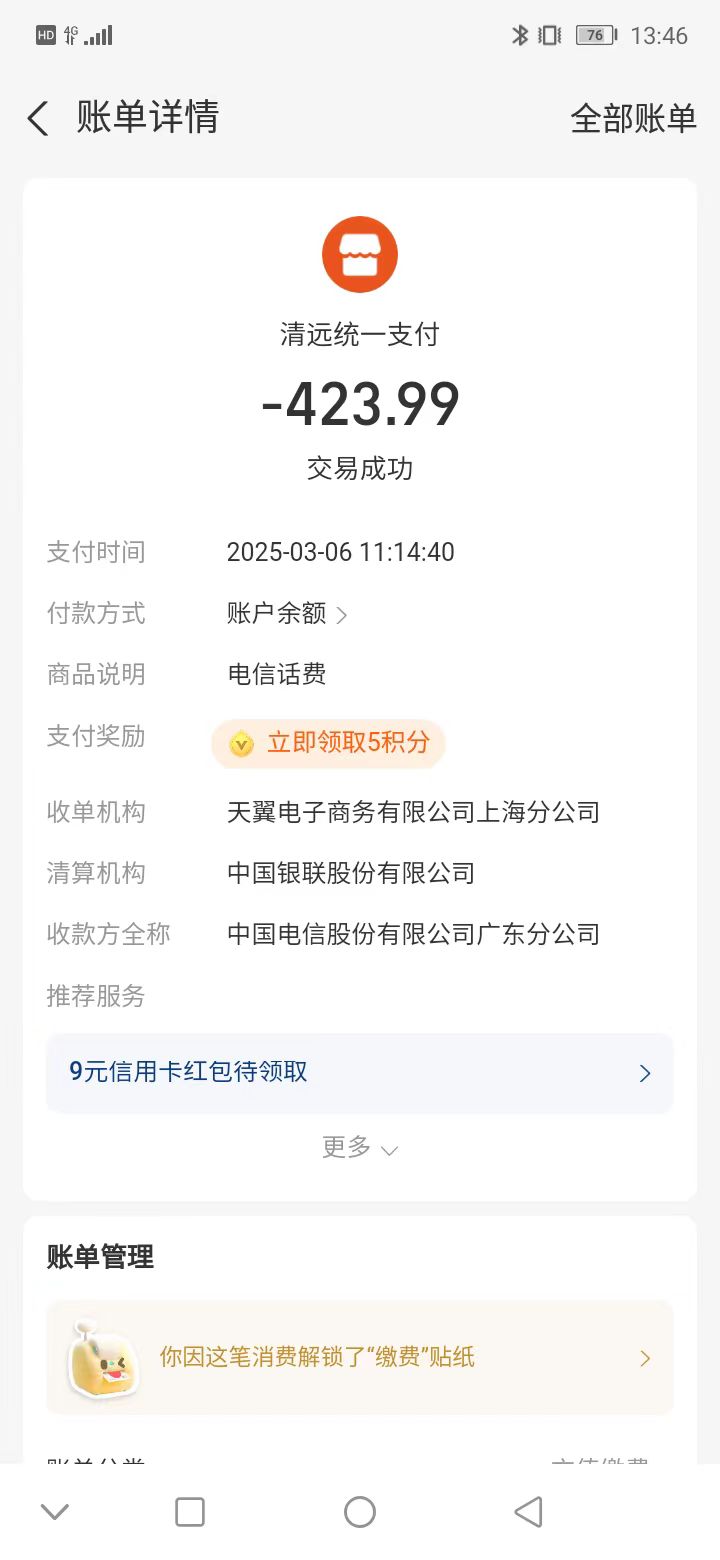Expand 更多 to show more details
Image resolution: width=720 pixels, height=1560 pixels.
(360, 1147)
